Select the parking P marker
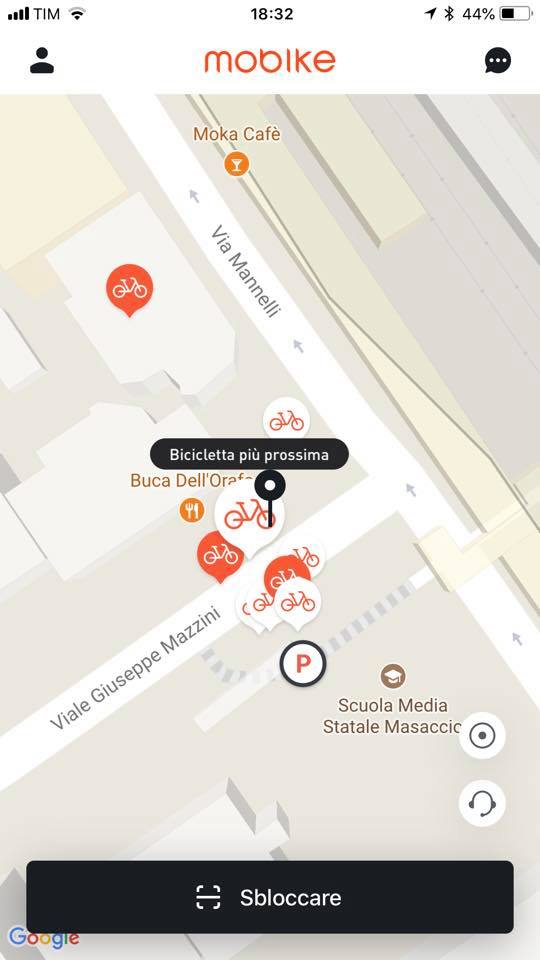 coord(302,663)
